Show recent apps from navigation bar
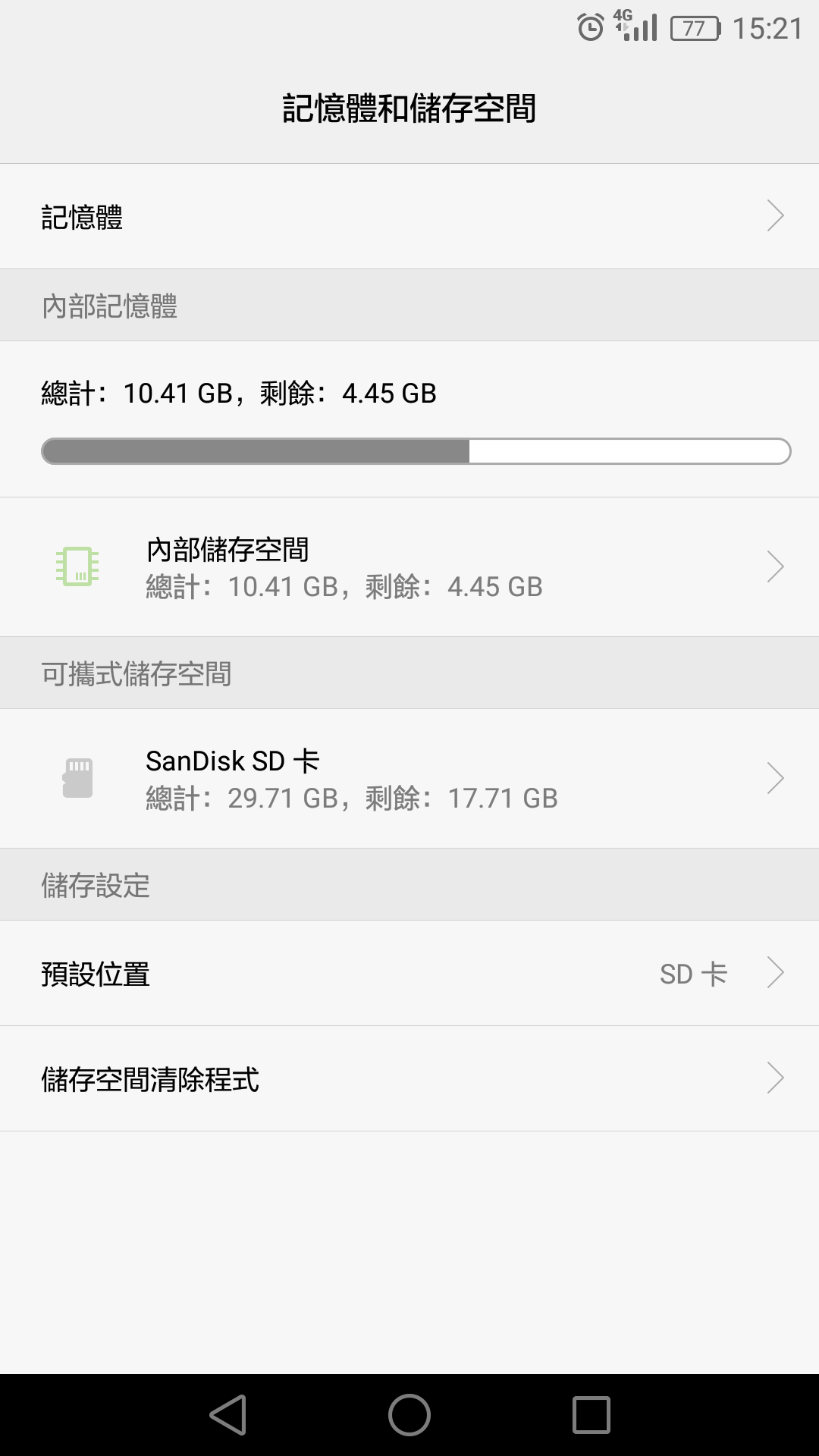The image size is (819, 1456). pos(591,1415)
